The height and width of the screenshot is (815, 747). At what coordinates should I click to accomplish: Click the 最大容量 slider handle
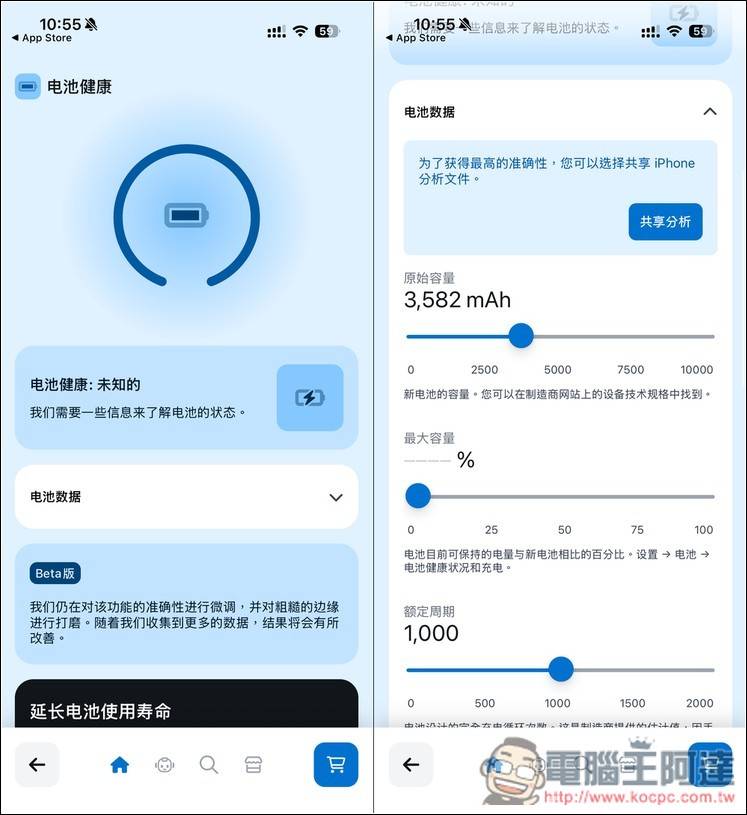tap(418, 495)
